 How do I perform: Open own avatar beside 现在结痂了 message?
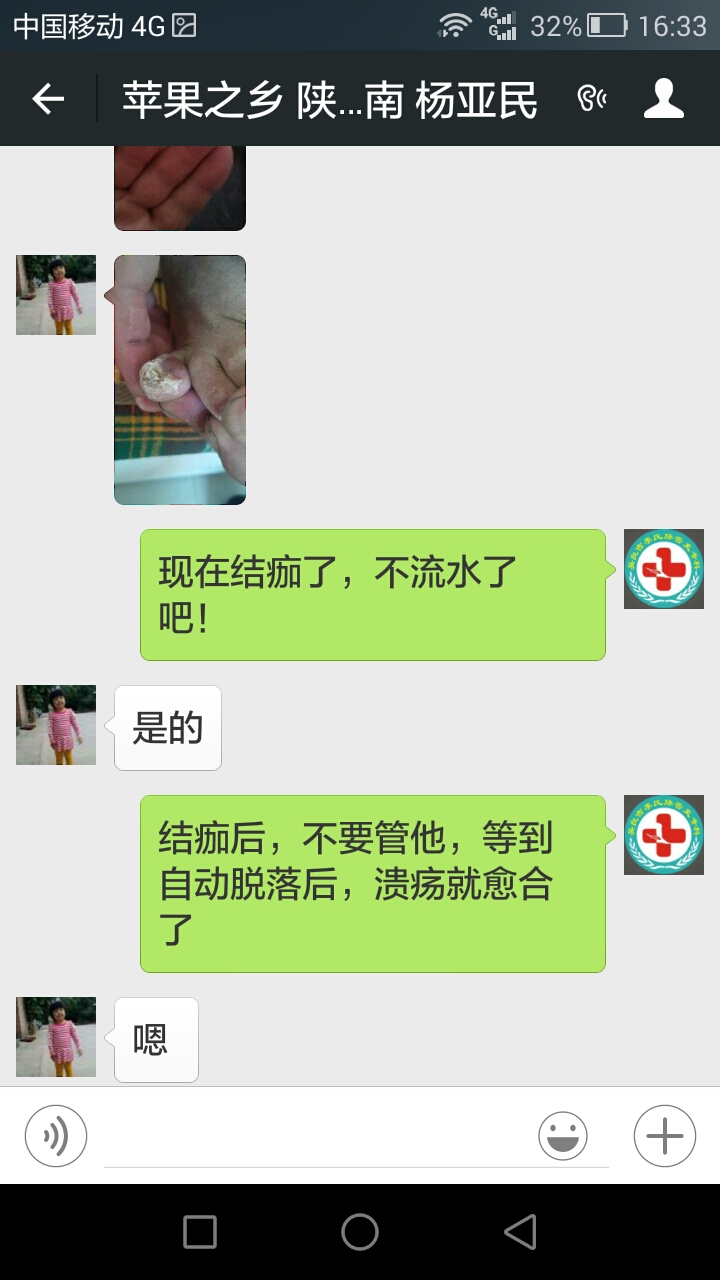[x=663, y=569]
